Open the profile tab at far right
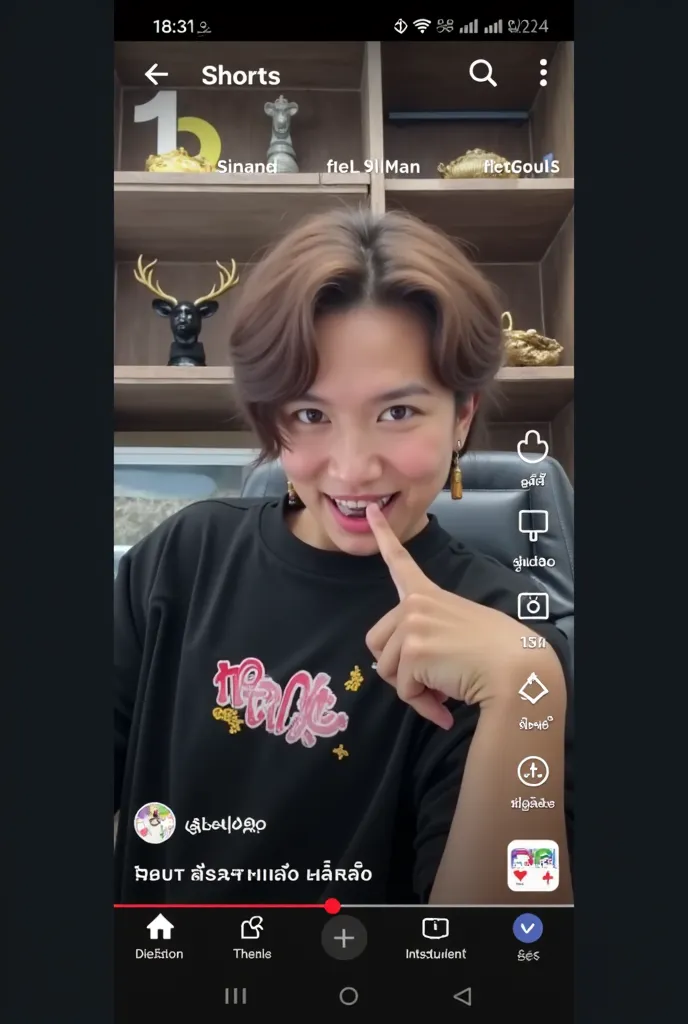This screenshot has width=688, height=1024. click(x=528, y=937)
